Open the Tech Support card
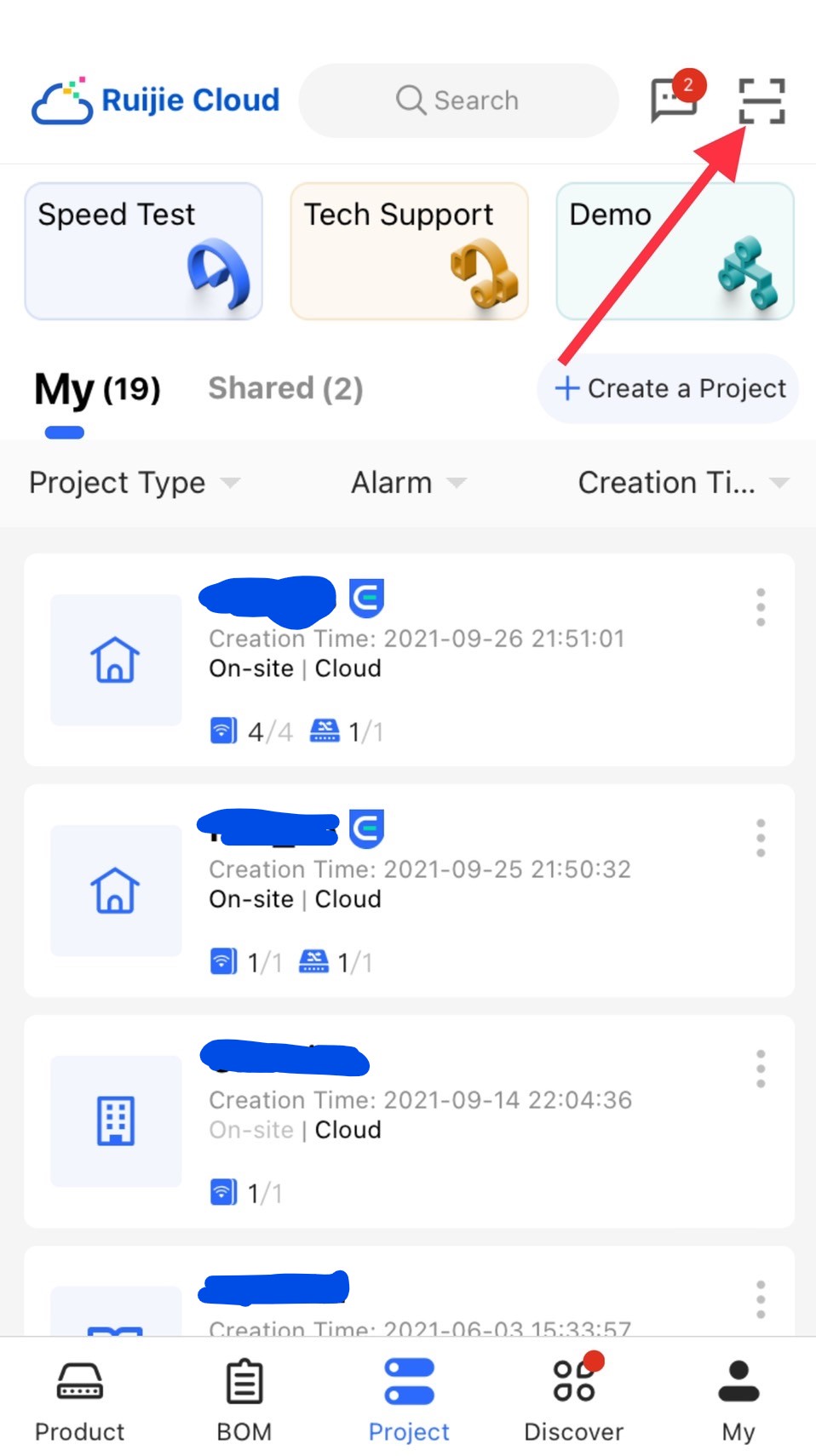The width and height of the screenshot is (816, 1456). (x=410, y=251)
